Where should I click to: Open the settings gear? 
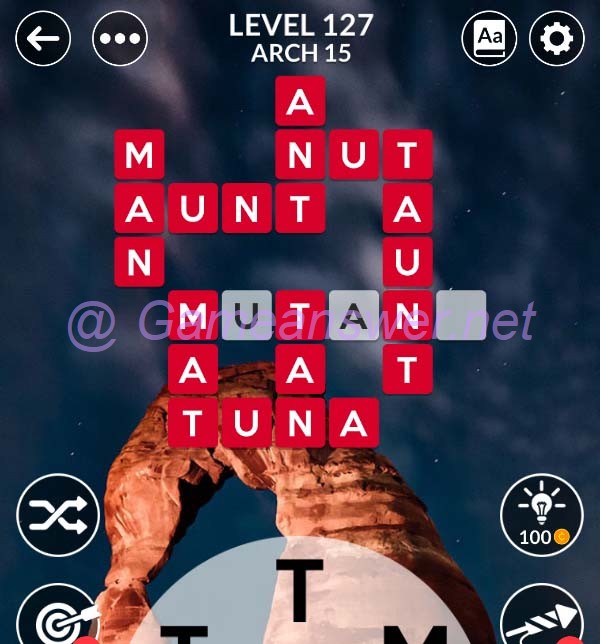pos(556,39)
